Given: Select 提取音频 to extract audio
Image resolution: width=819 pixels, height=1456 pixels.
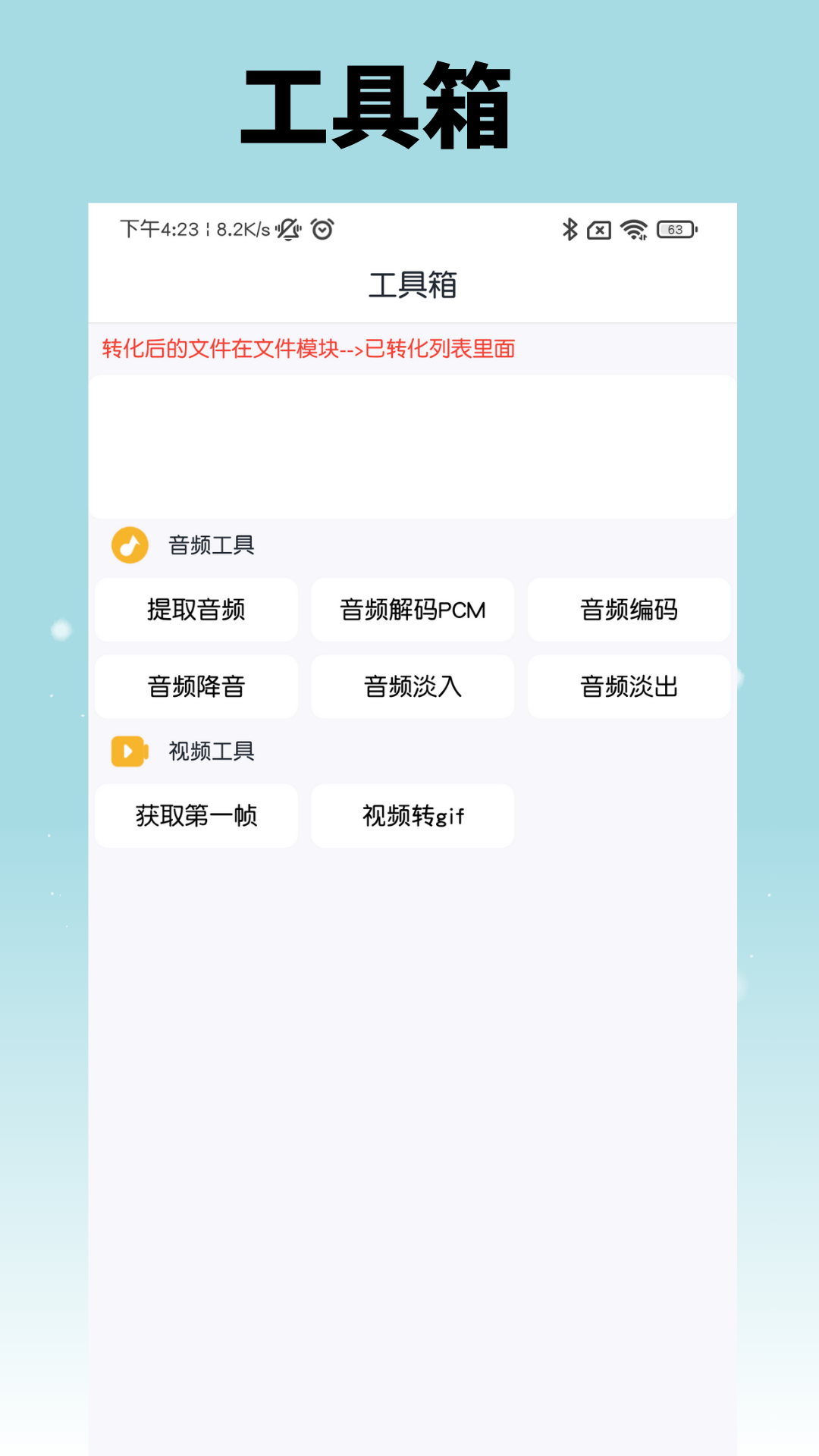Looking at the screenshot, I should pyautogui.click(x=196, y=610).
